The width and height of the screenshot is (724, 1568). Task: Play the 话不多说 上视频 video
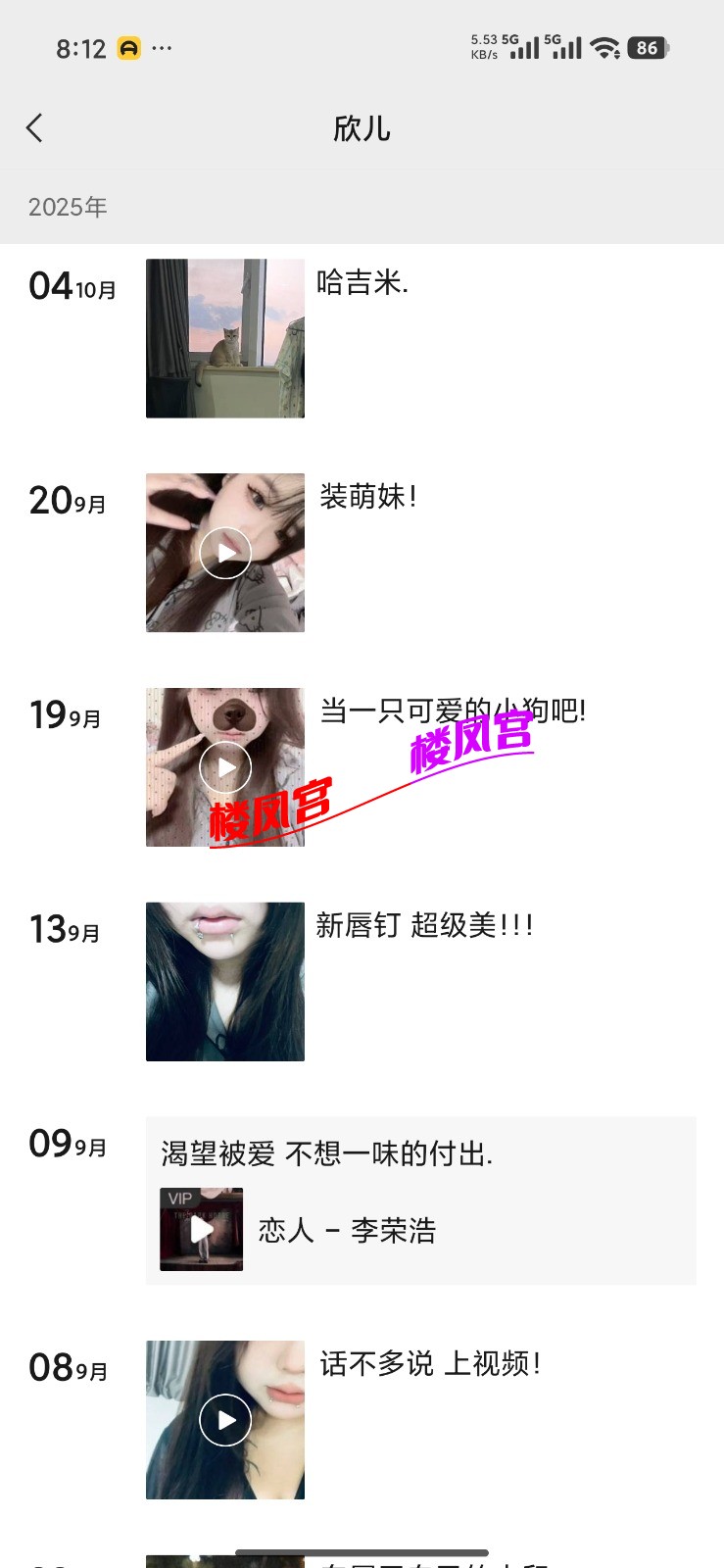coord(225,1419)
